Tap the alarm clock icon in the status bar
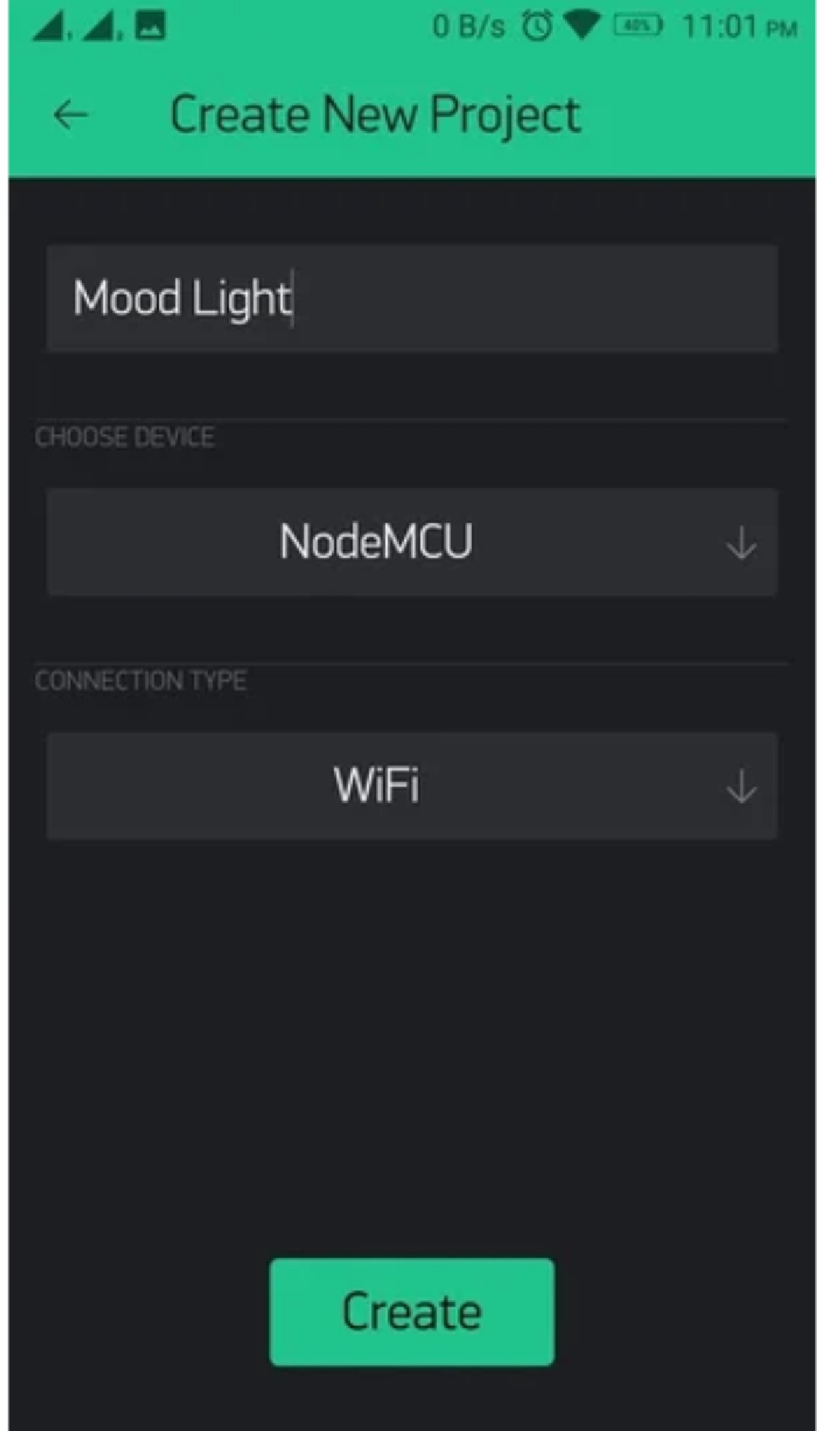This screenshot has width=840, height=1431. (x=537, y=26)
